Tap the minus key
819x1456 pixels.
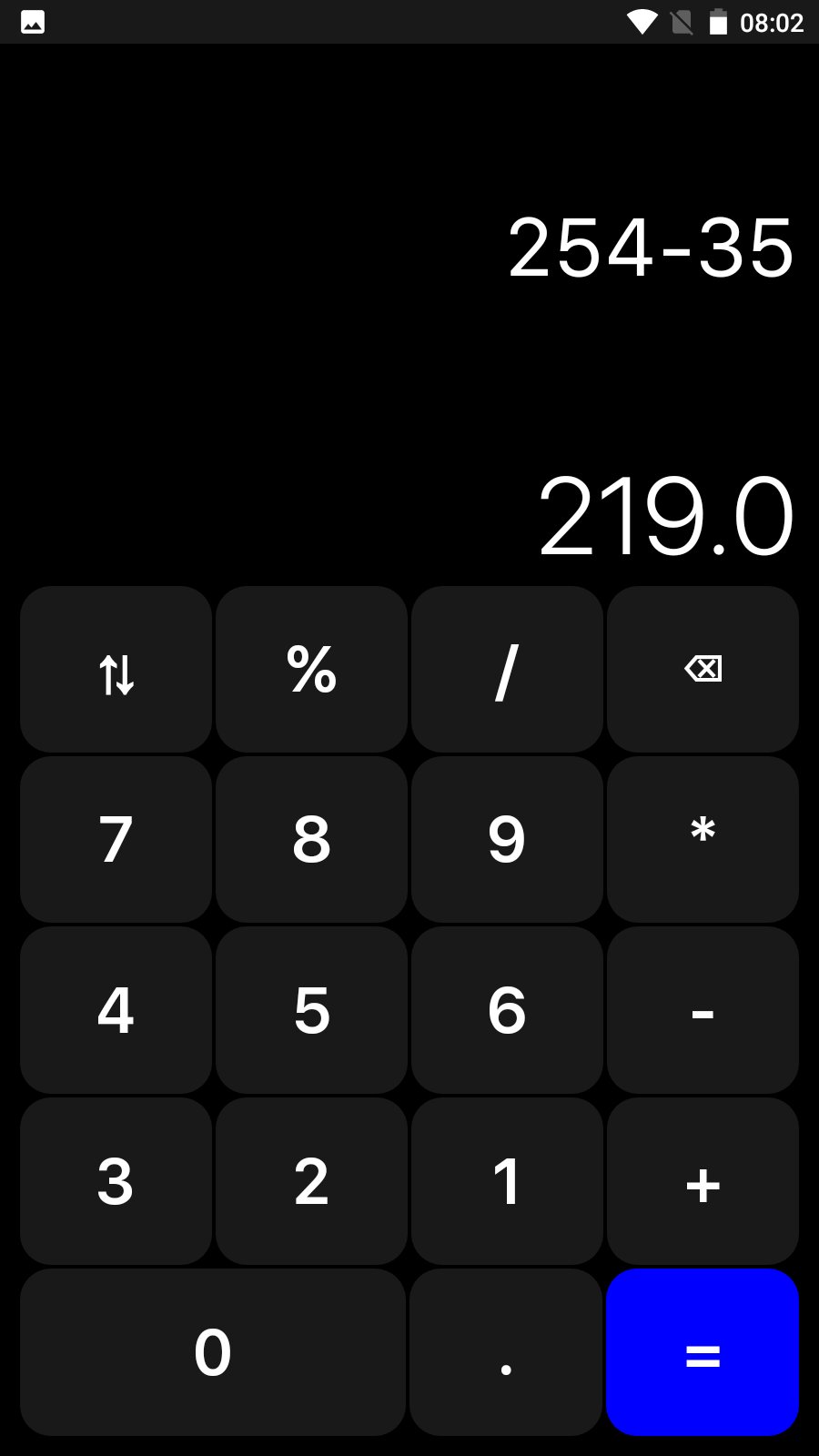pyautogui.click(x=703, y=1010)
